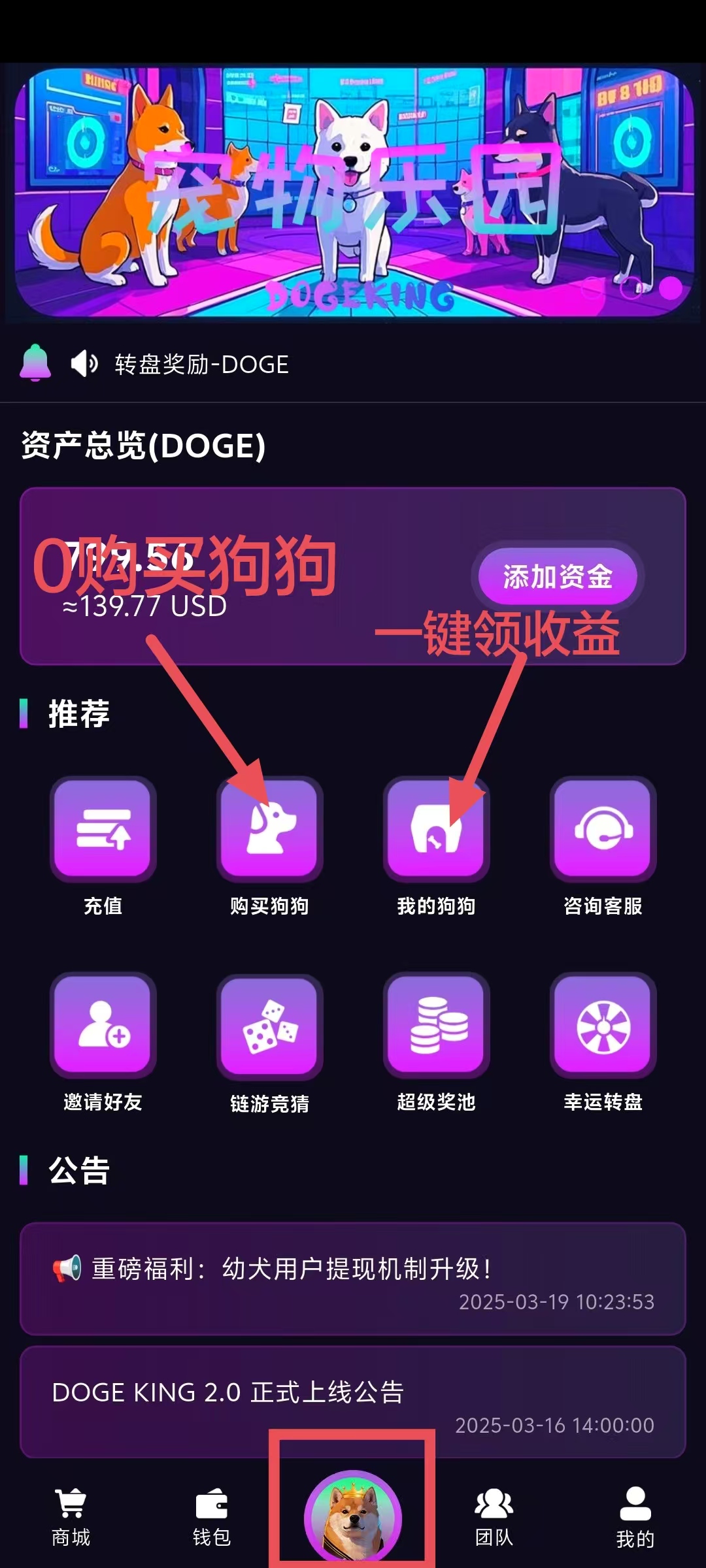Open 链游竞猜 game
This screenshot has height=1568, width=706.
coord(269,1025)
